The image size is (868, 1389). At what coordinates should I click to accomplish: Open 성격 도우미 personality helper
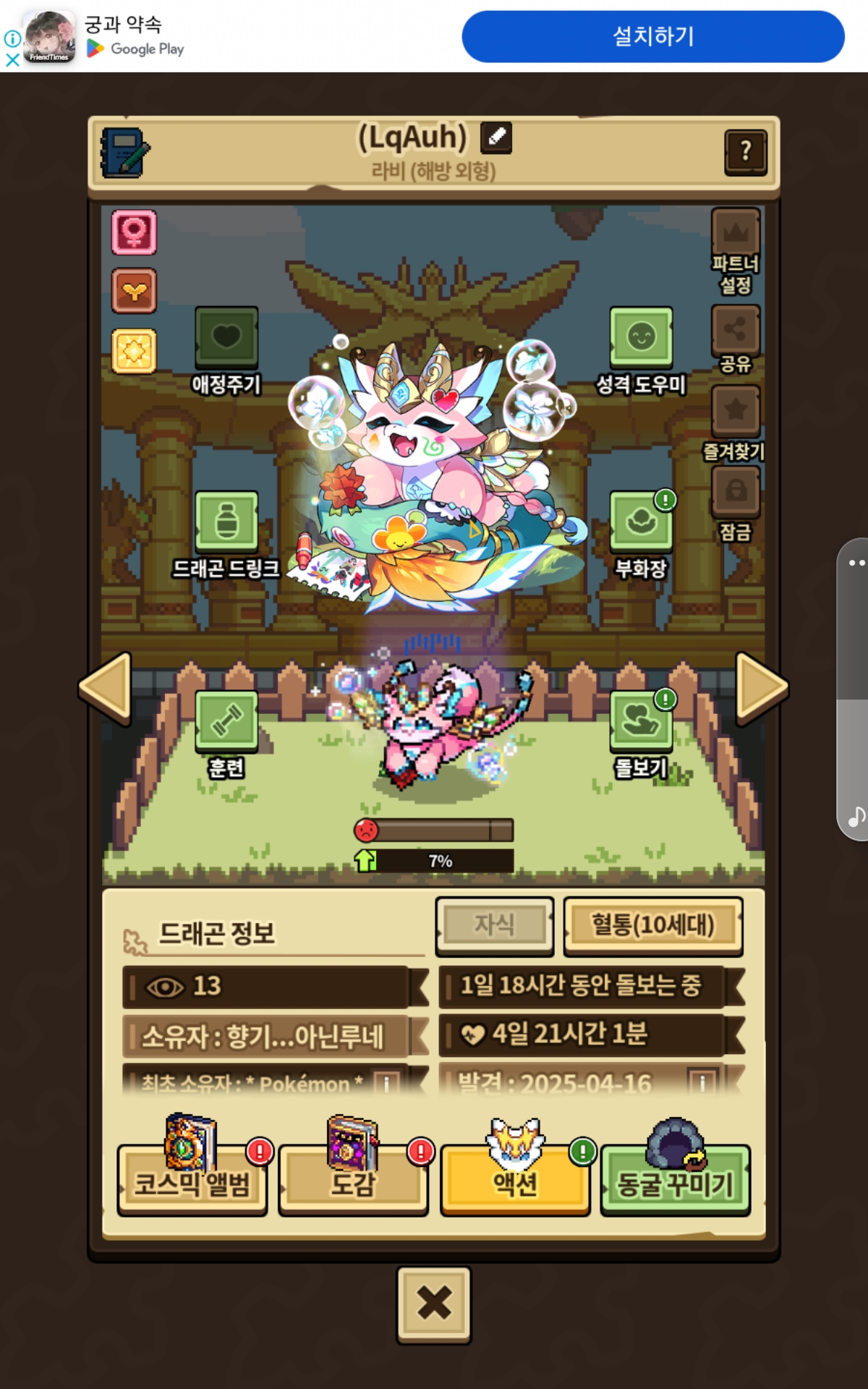[641, 338]
